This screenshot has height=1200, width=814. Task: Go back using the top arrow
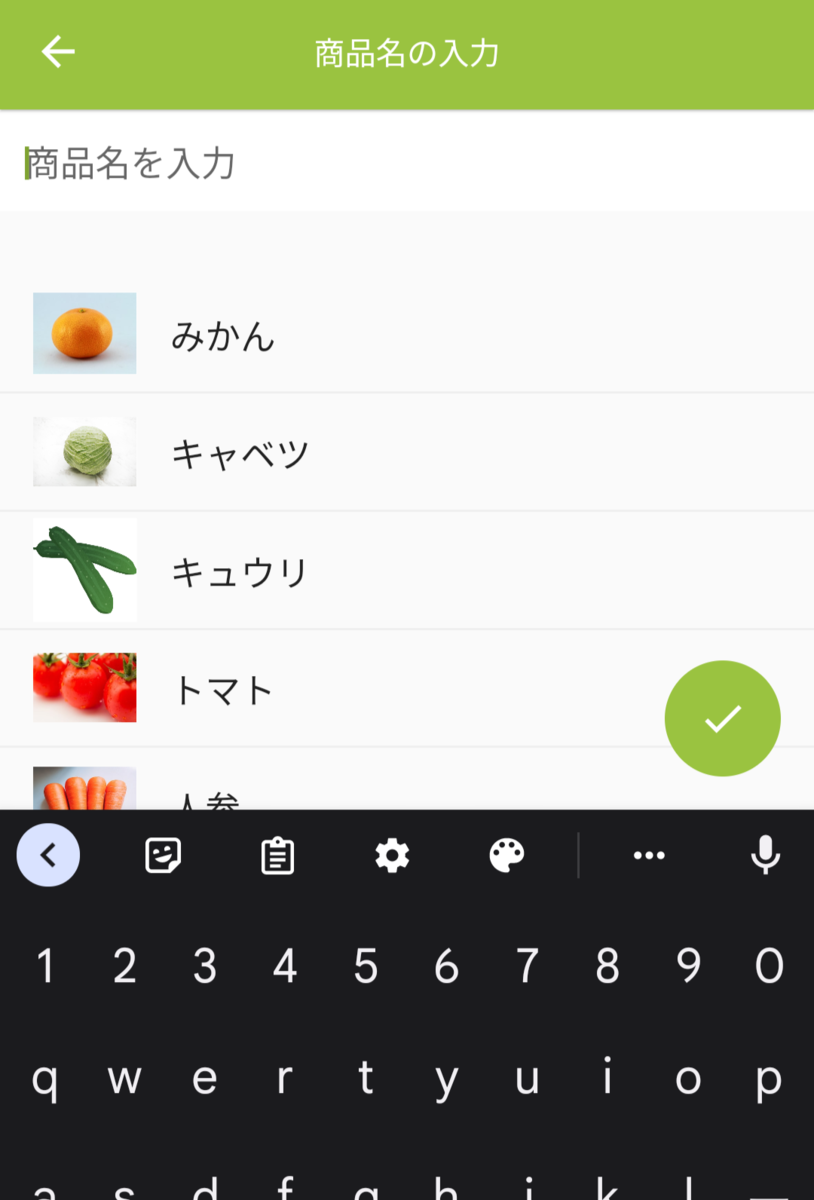(58, 53)
